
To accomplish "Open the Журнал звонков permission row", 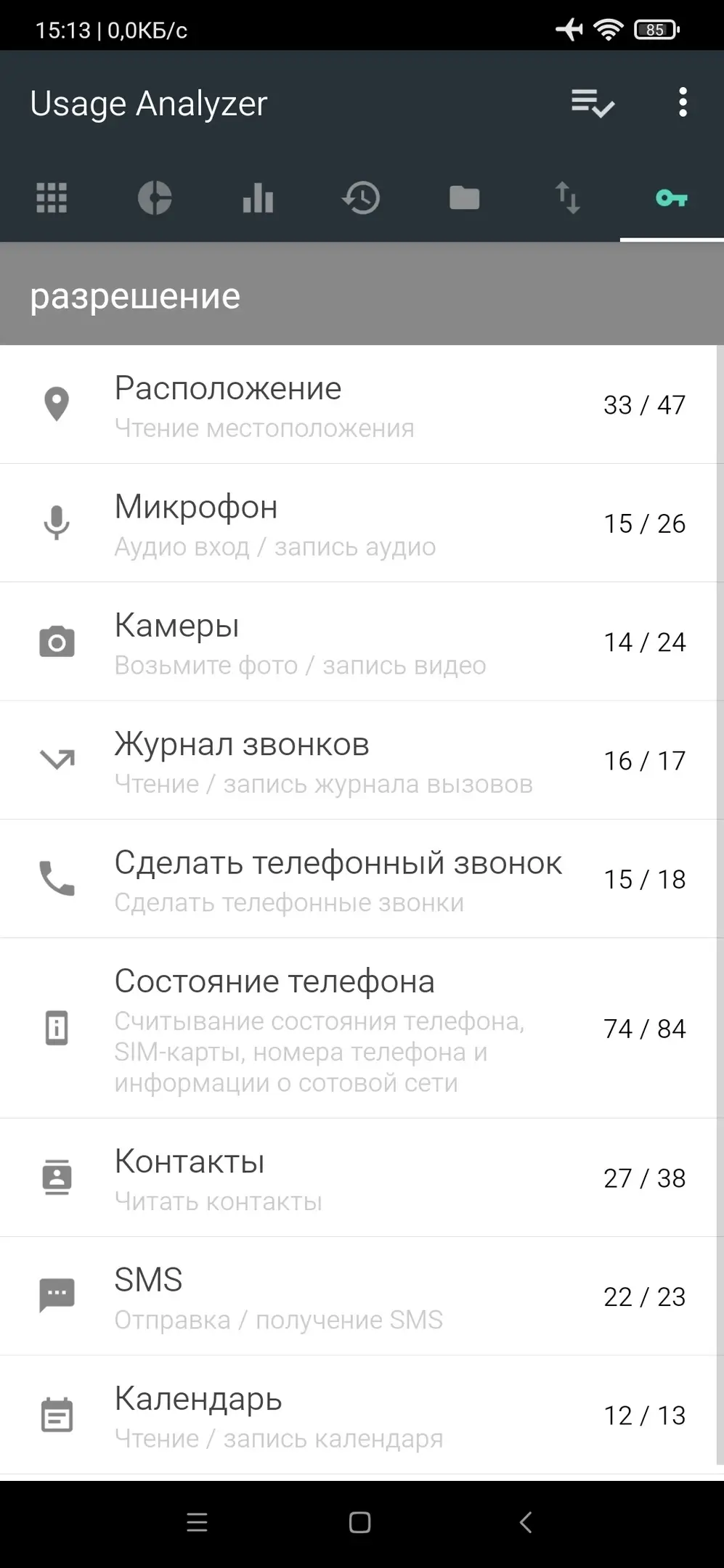I will (361, 760).
